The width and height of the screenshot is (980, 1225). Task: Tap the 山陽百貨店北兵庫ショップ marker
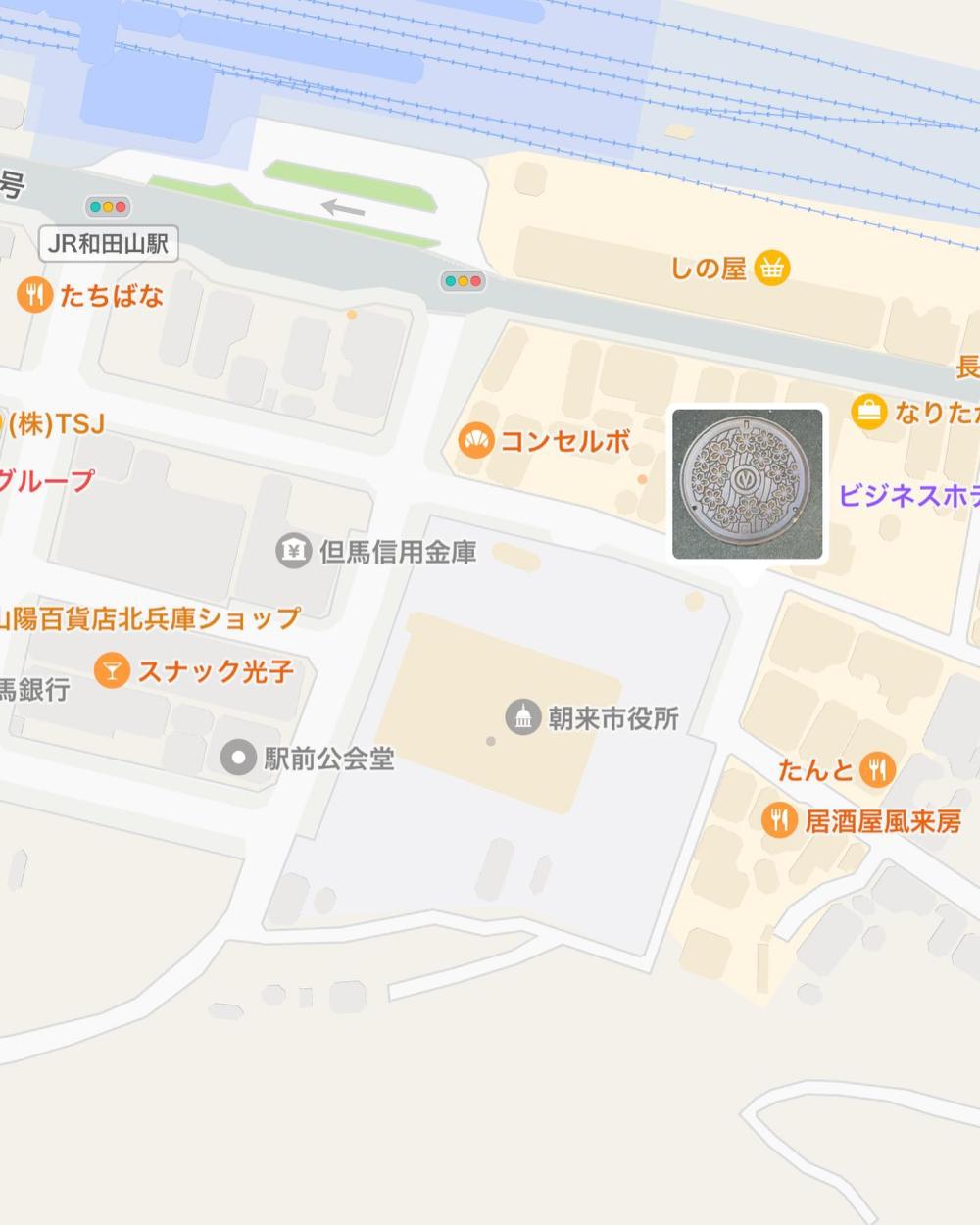147,618
